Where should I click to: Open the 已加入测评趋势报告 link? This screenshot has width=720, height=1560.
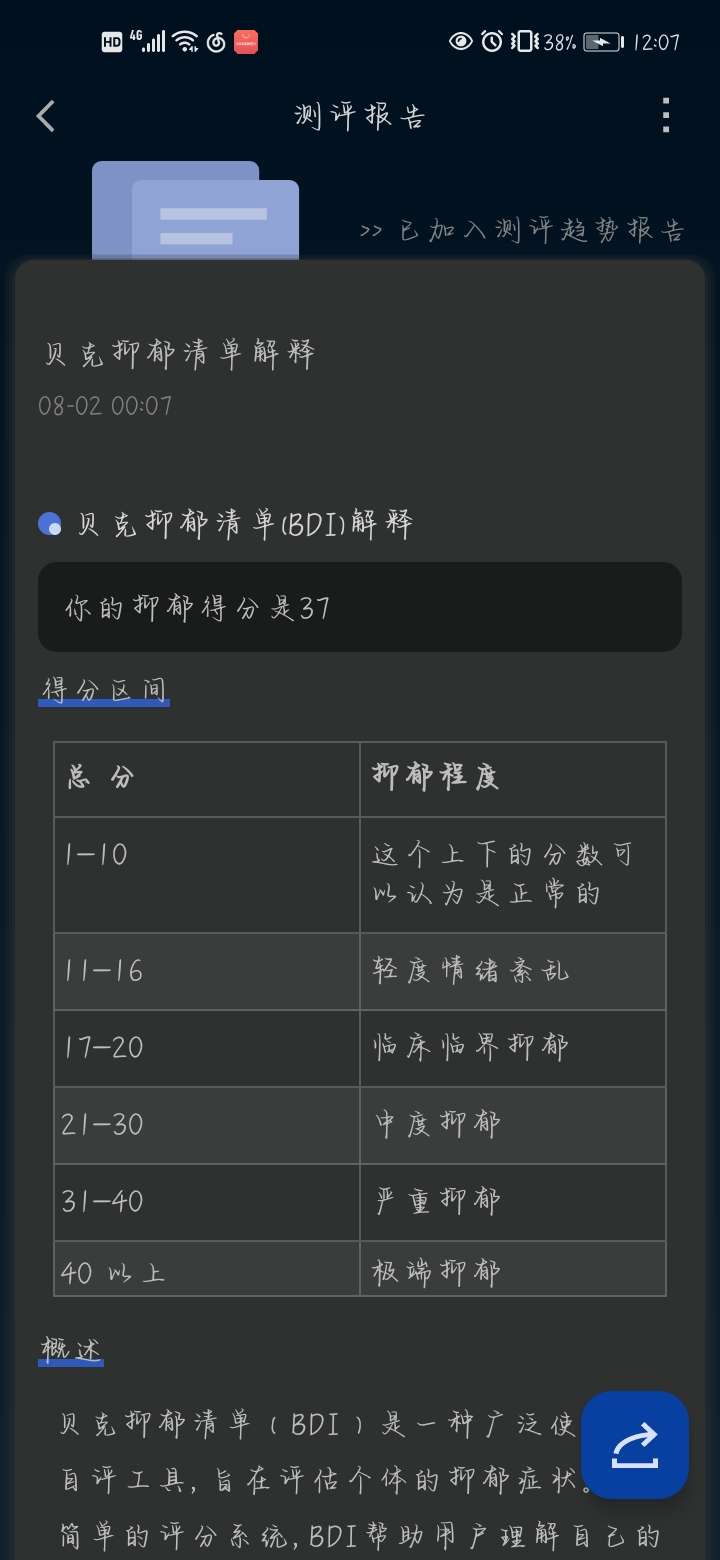click(522, 231)
